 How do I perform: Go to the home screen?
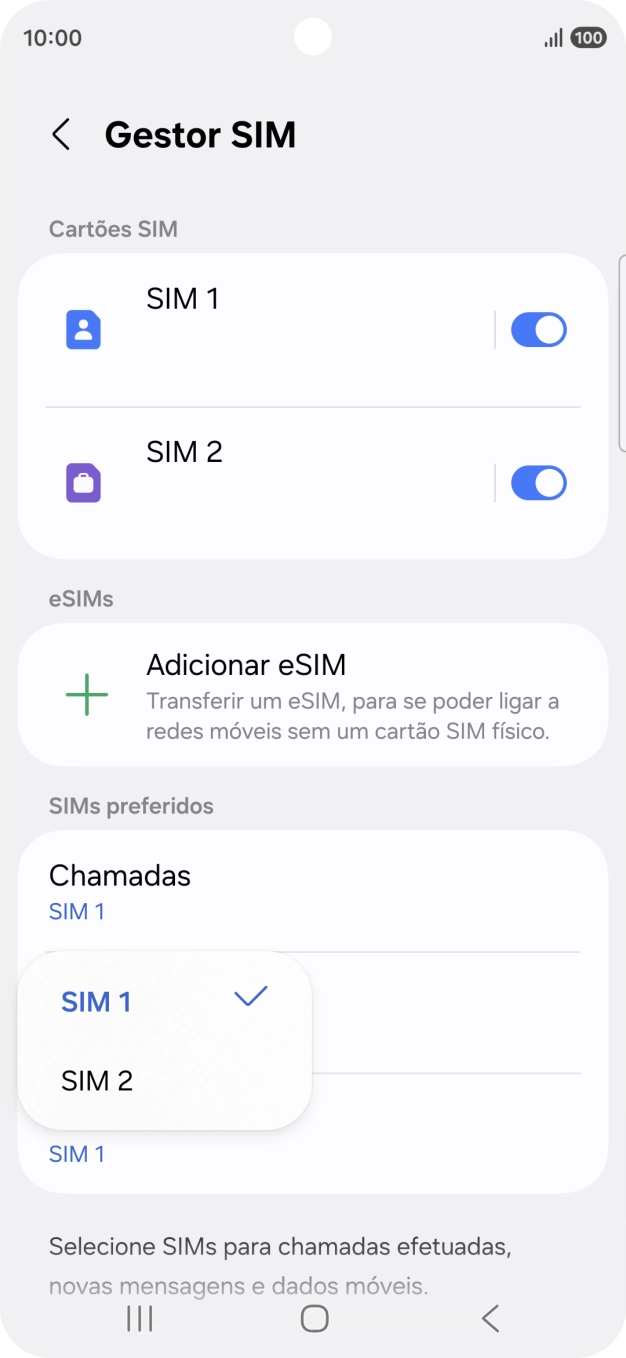coord(314,1319)
